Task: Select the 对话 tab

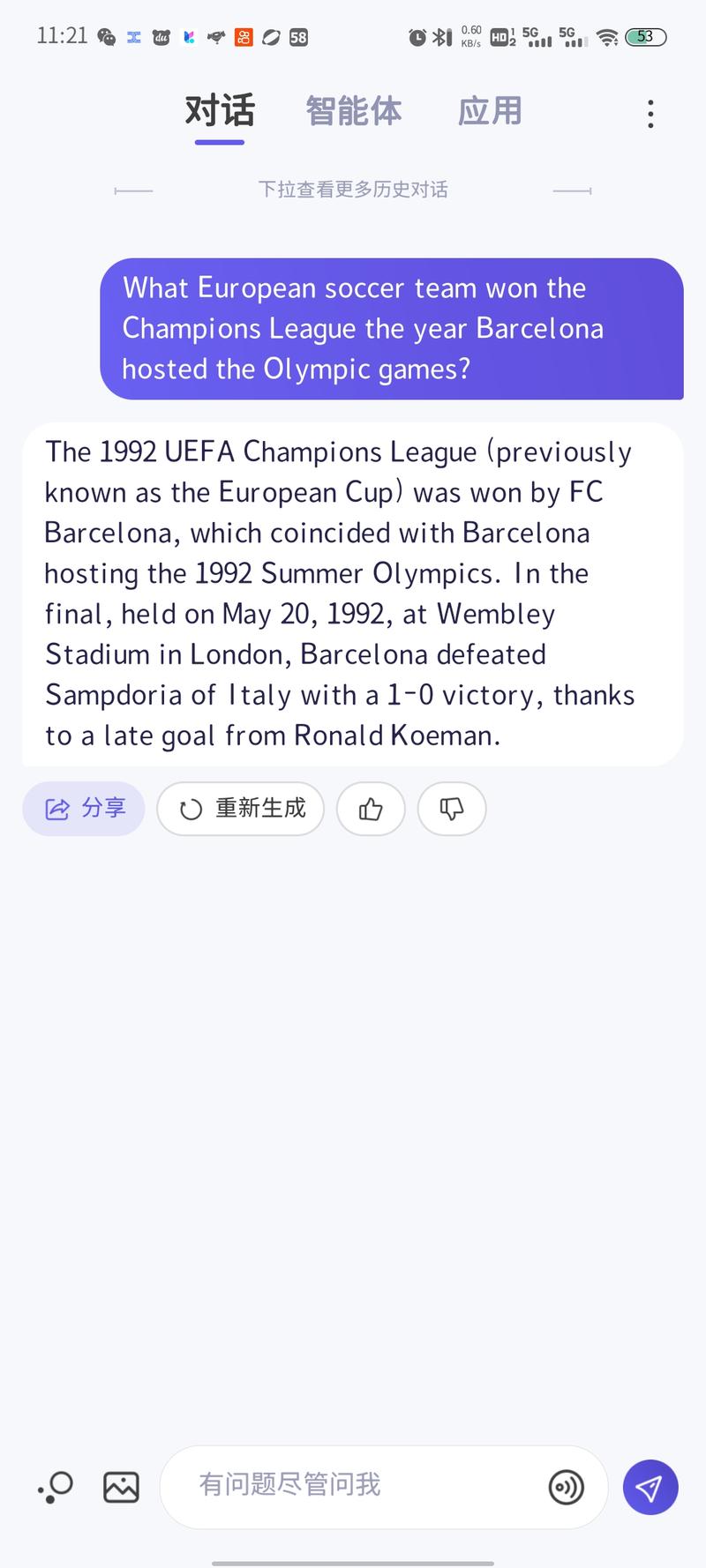Action: (x=220, y=112)
